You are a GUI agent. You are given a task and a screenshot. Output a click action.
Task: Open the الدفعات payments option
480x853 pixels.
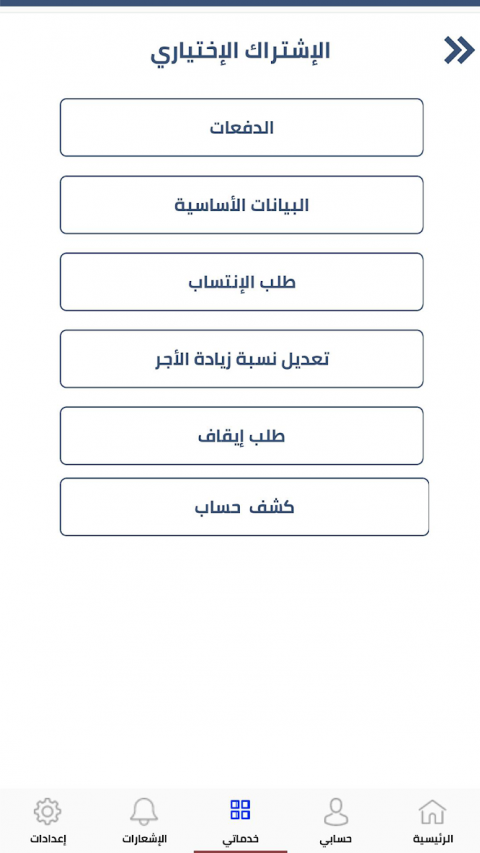(242, 127)
